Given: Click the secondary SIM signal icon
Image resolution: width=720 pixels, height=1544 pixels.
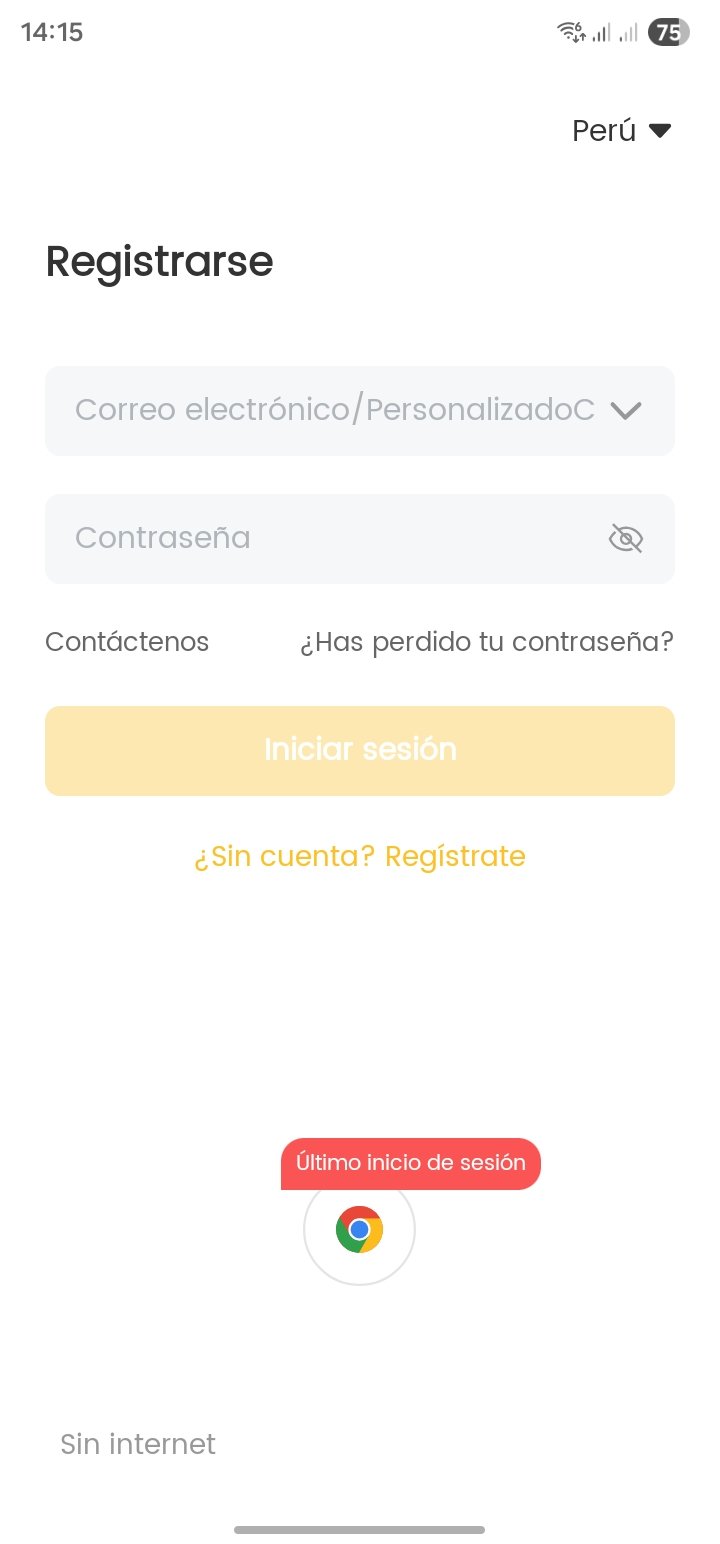Looking at the screenshot, I should [x=629, y=32].
